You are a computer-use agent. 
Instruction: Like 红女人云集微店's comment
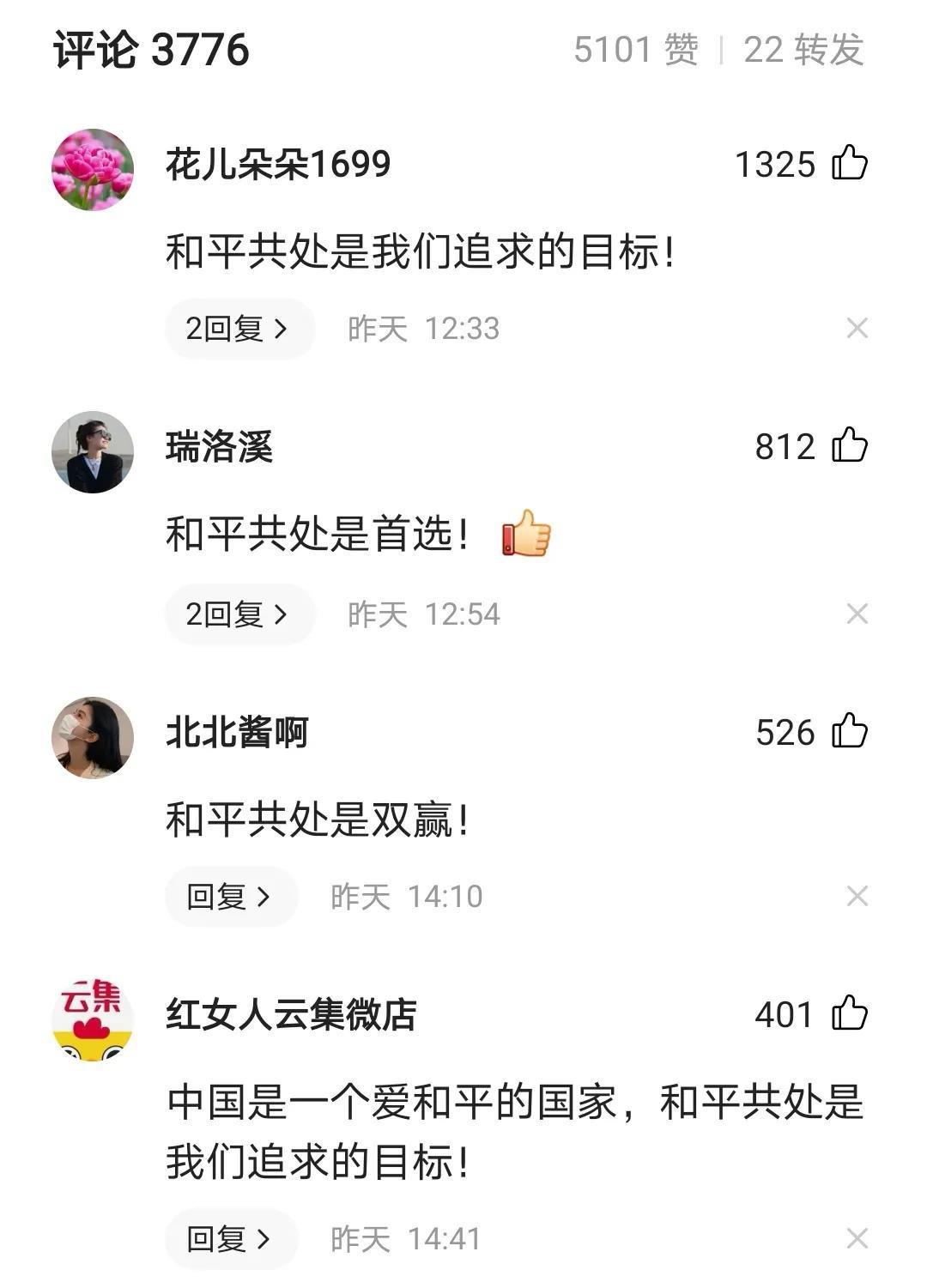pyautogui.click(x=849, y=1013)
